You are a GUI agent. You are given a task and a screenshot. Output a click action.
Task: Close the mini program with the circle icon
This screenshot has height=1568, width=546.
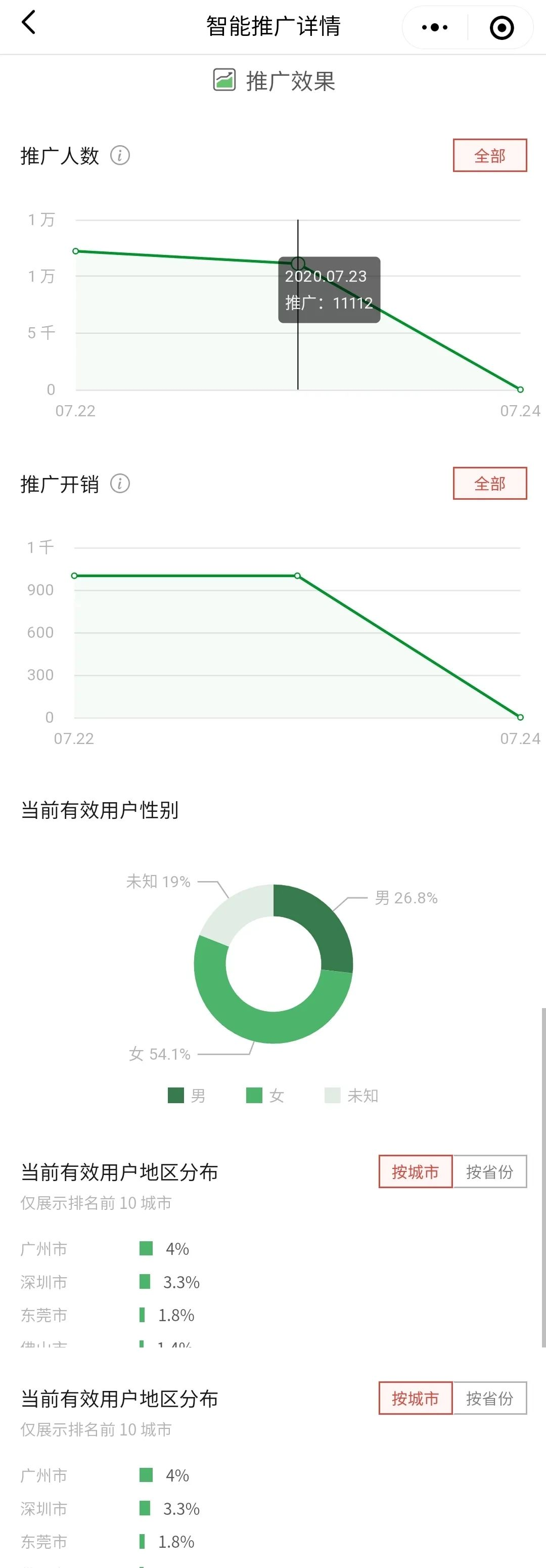click(502, 27)
